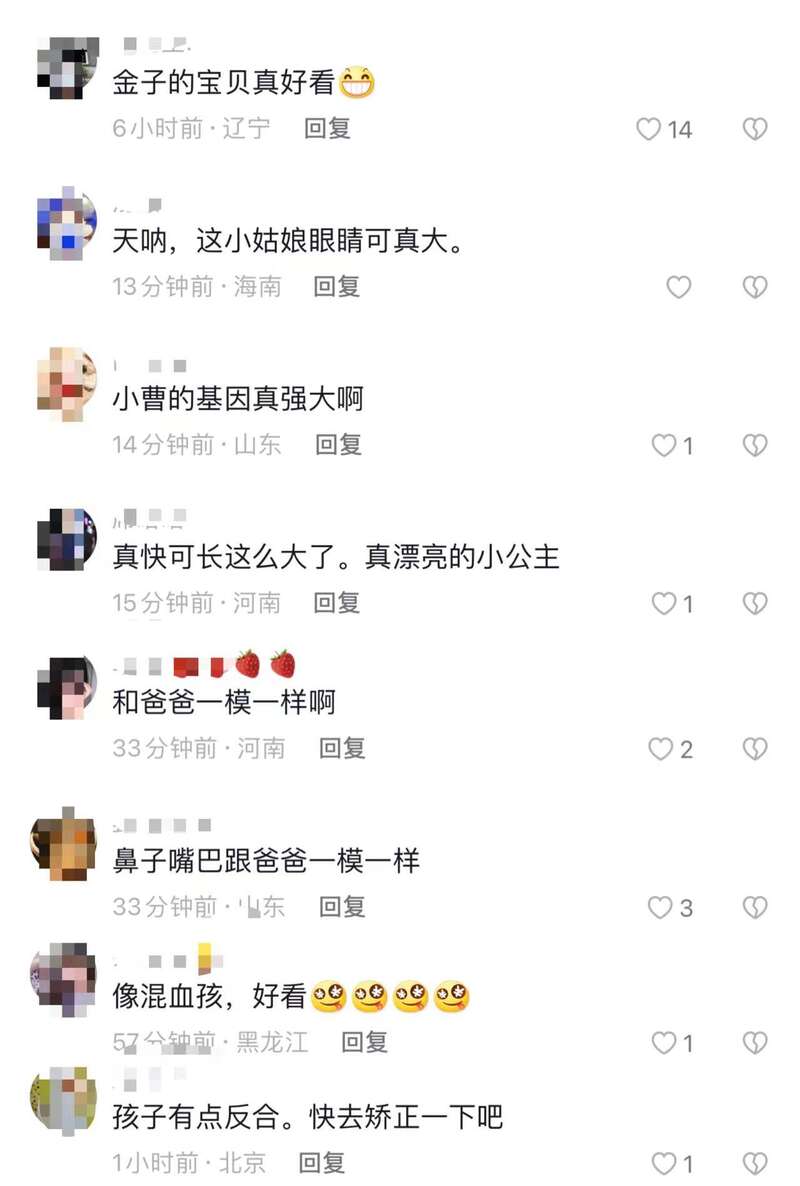Reply to the comment 孩子有点反合
The image size is (800, 1186).
pos(322,1163)
